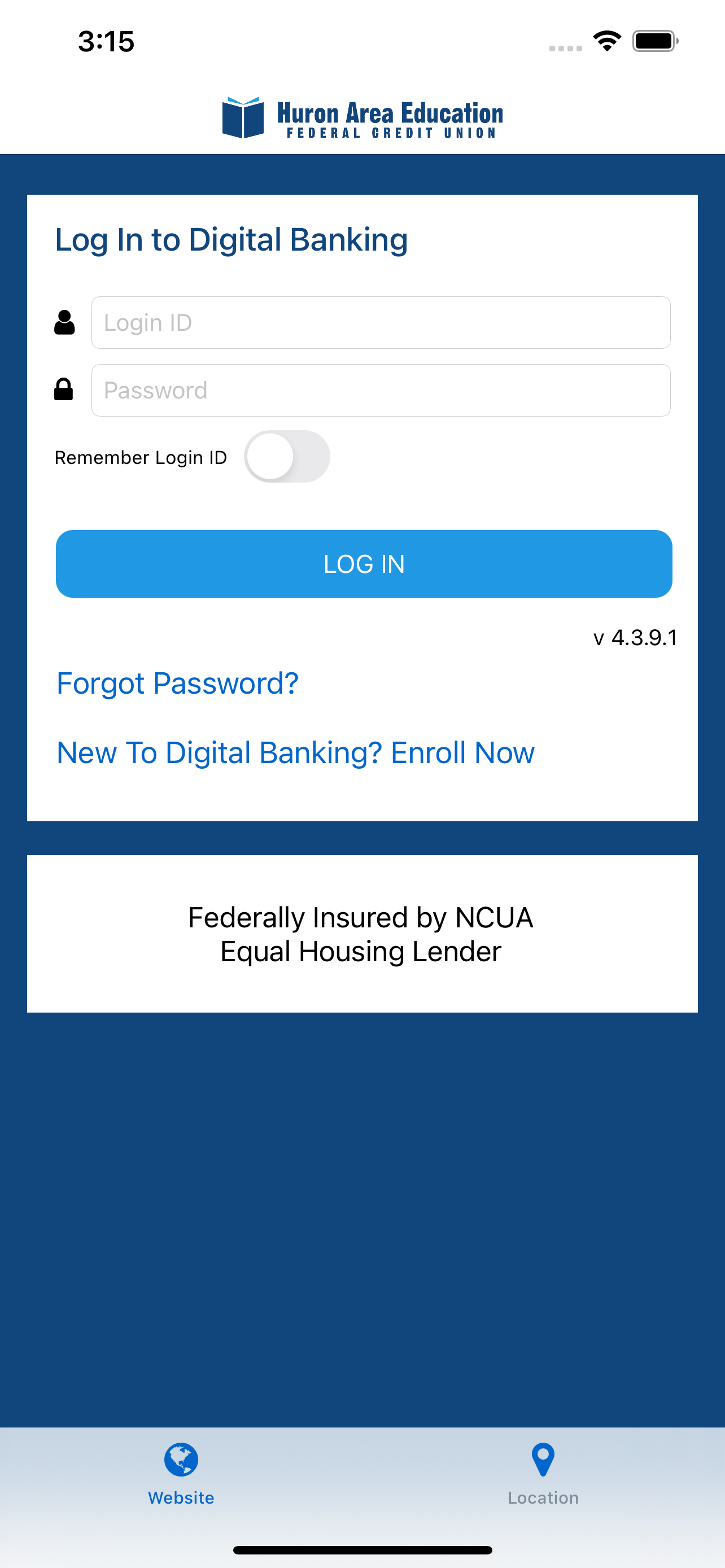Enable the Remember Login ID switch
Screen dimensions: 725x1568
click(x=288, y=457)
